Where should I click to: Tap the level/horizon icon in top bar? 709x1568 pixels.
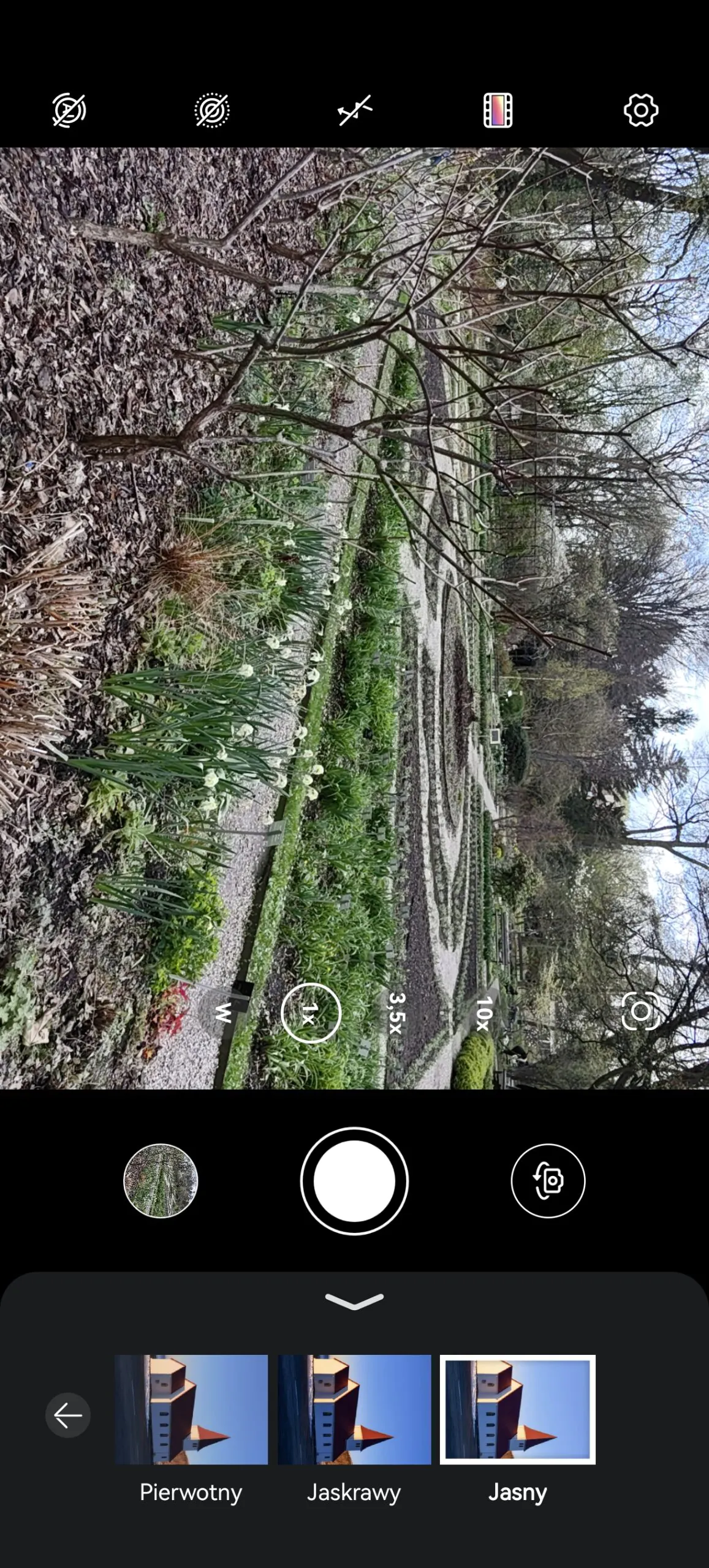355,111
